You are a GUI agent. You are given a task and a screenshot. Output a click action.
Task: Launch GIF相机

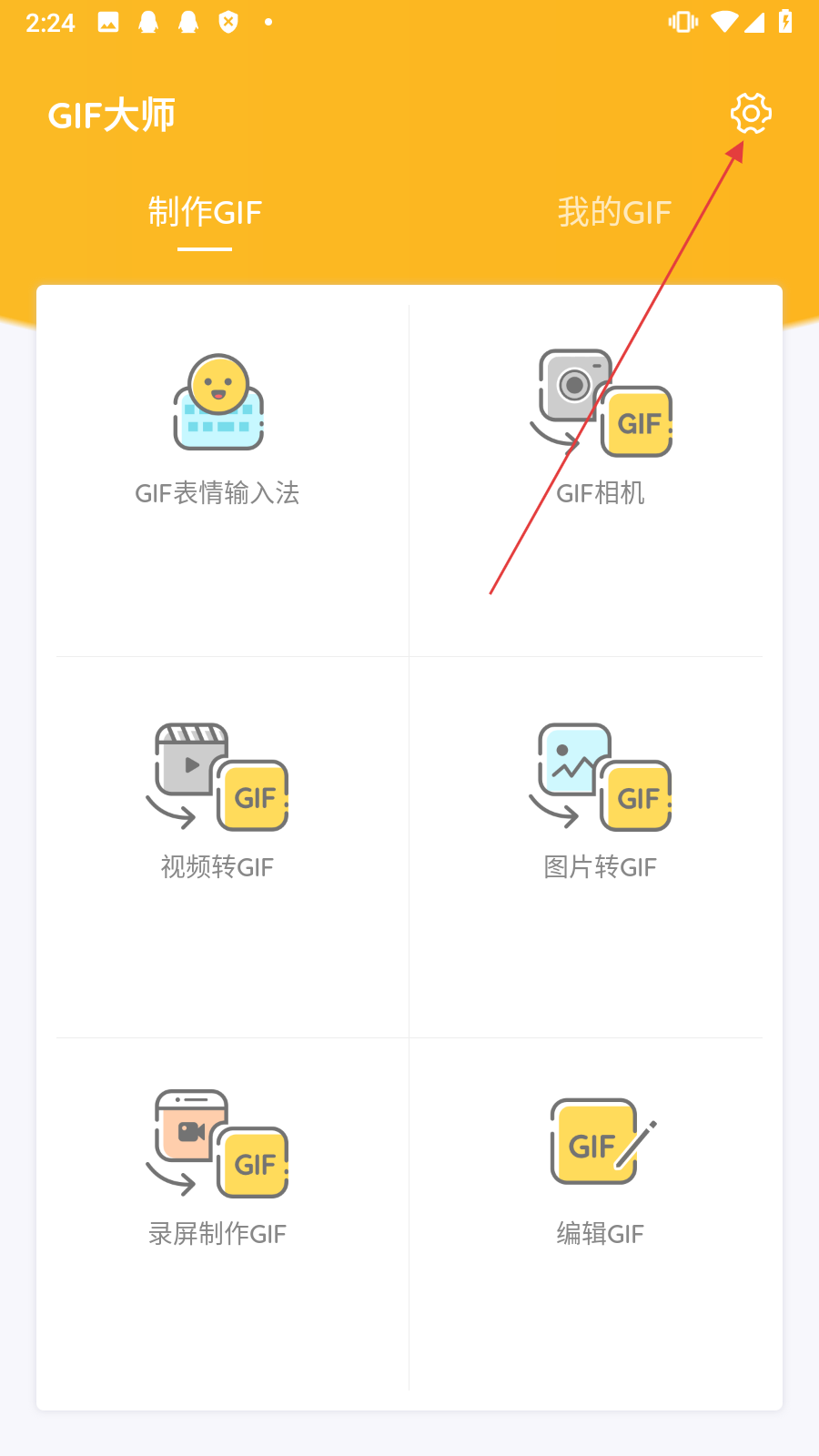tap(601, 428)
